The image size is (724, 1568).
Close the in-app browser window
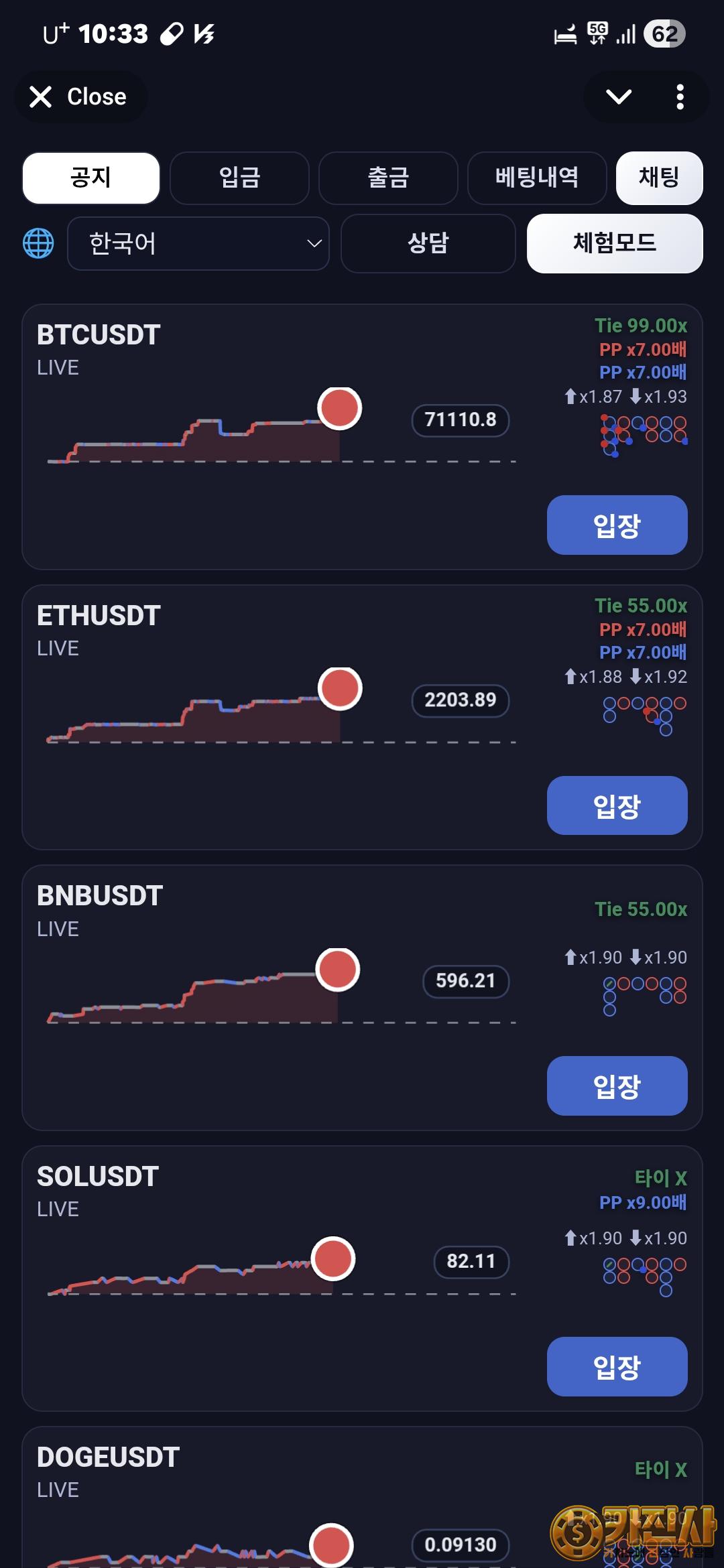pos(79,97)
